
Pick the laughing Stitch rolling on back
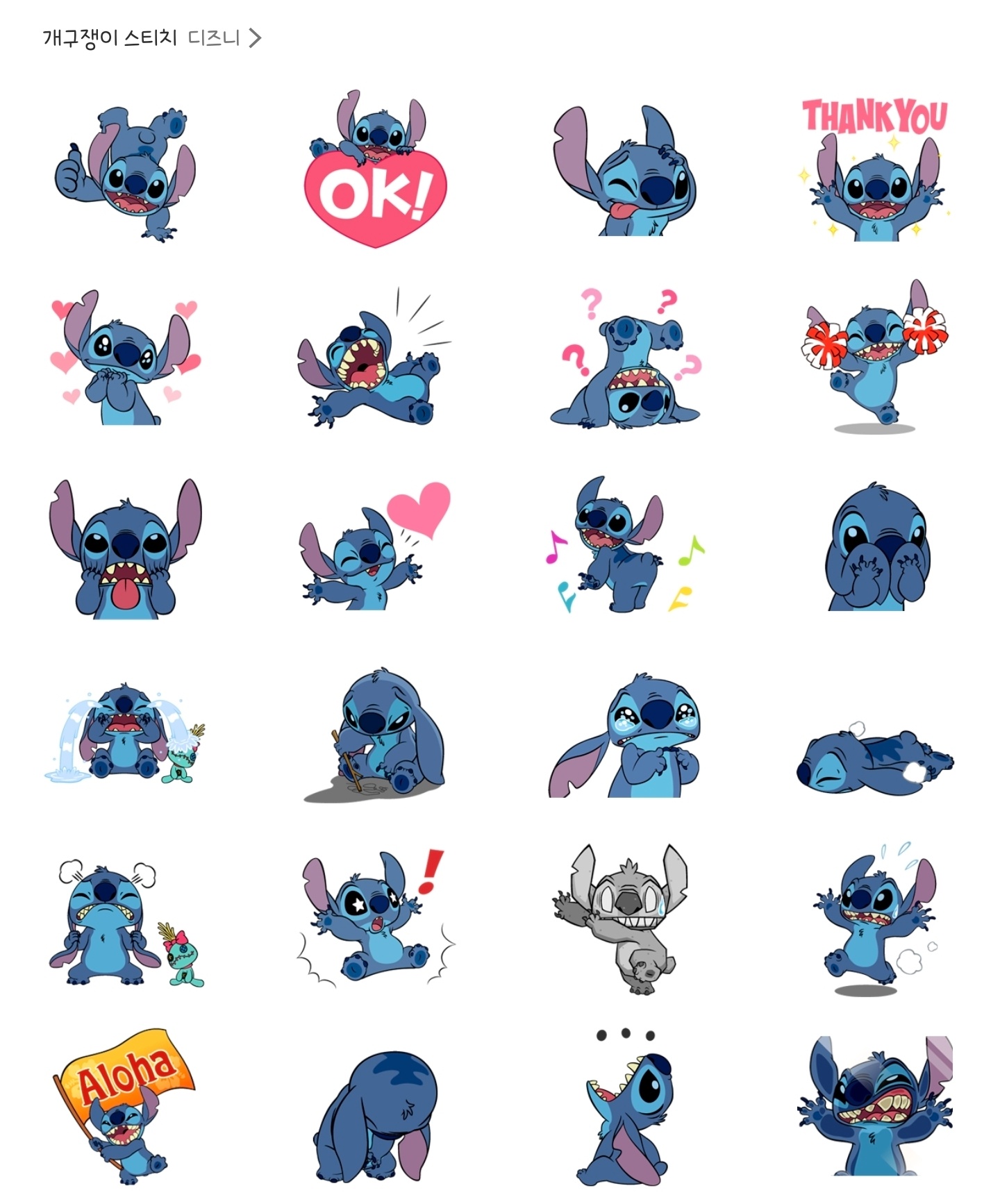(x=375, y=361)
